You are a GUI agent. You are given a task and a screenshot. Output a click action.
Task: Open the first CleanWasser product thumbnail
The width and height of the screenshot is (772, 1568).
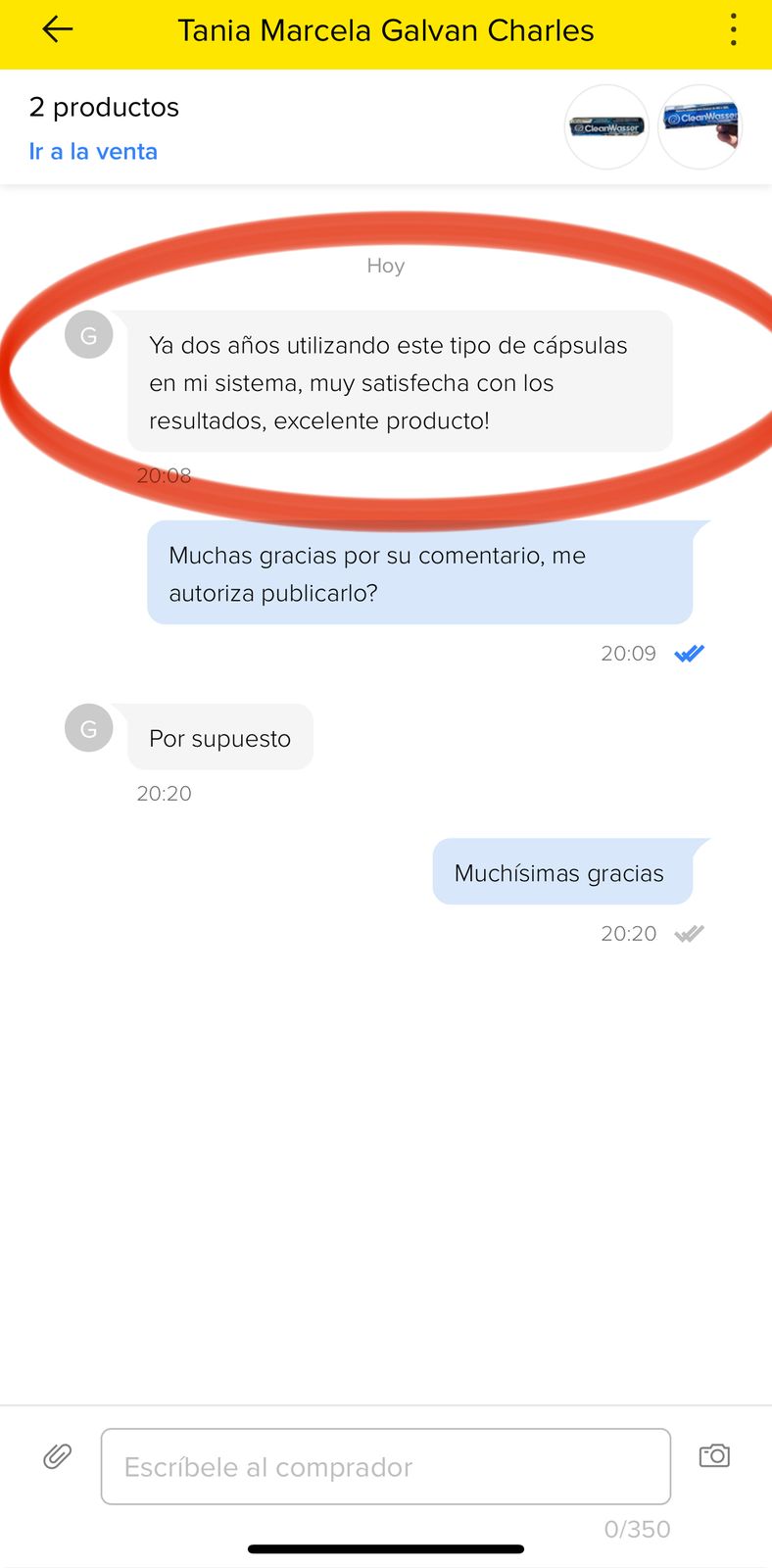[x=606, y=127]
